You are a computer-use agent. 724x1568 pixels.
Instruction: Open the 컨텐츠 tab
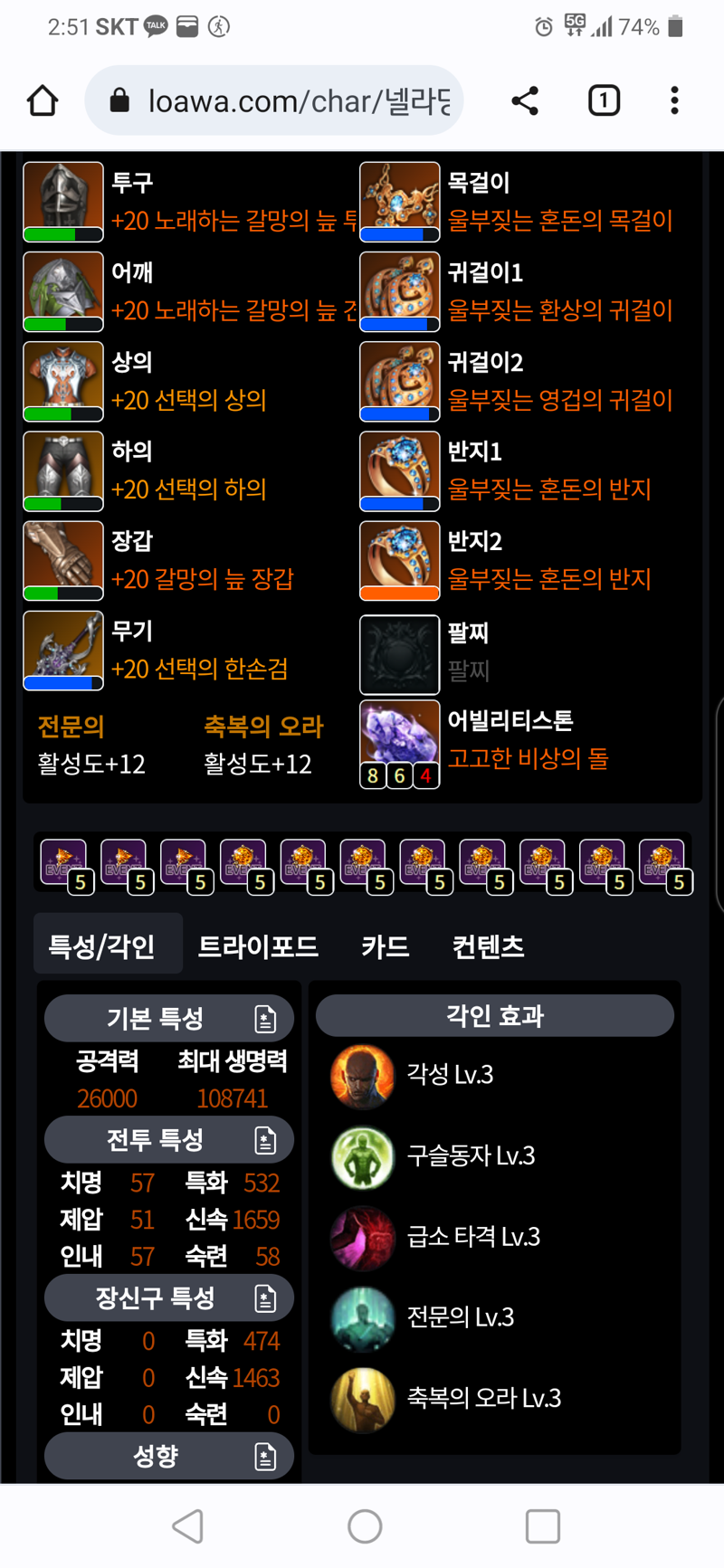488,946
